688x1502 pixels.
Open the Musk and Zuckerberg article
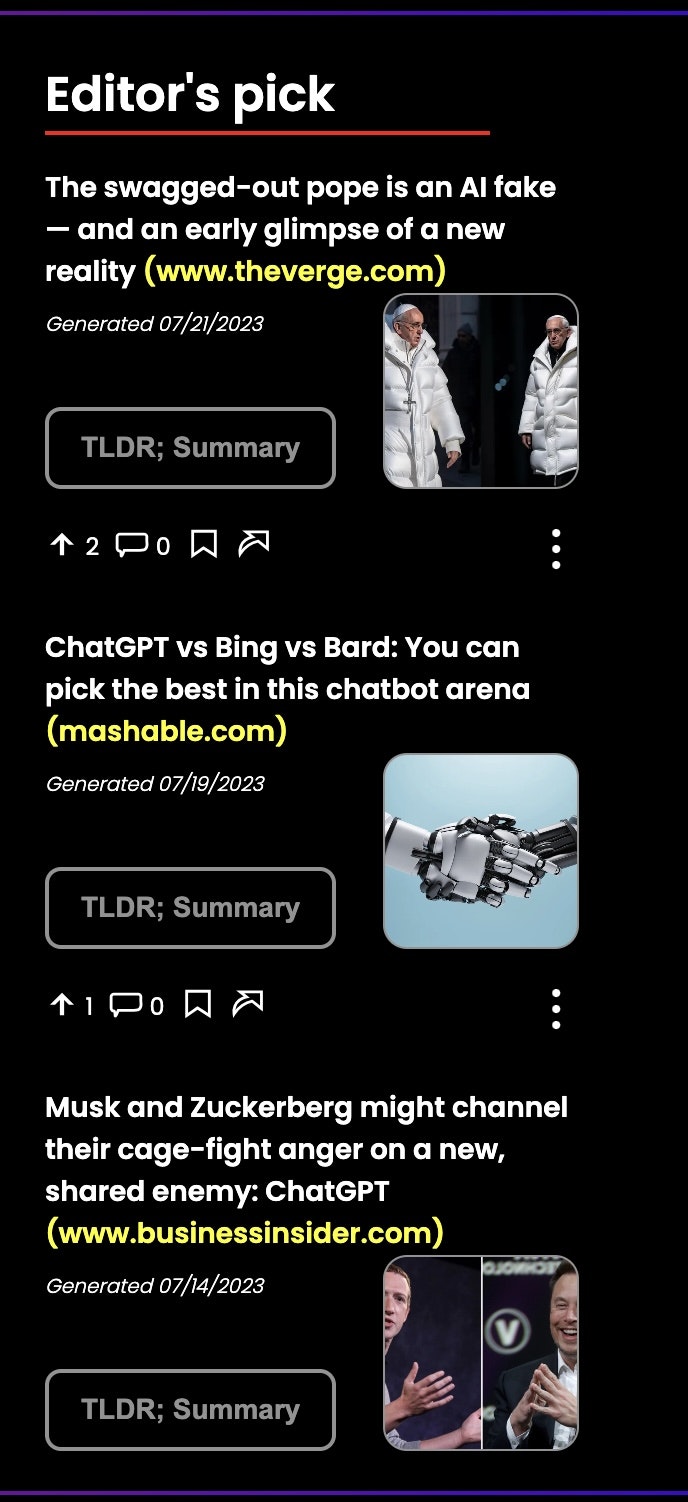[x=306, y=1170]
